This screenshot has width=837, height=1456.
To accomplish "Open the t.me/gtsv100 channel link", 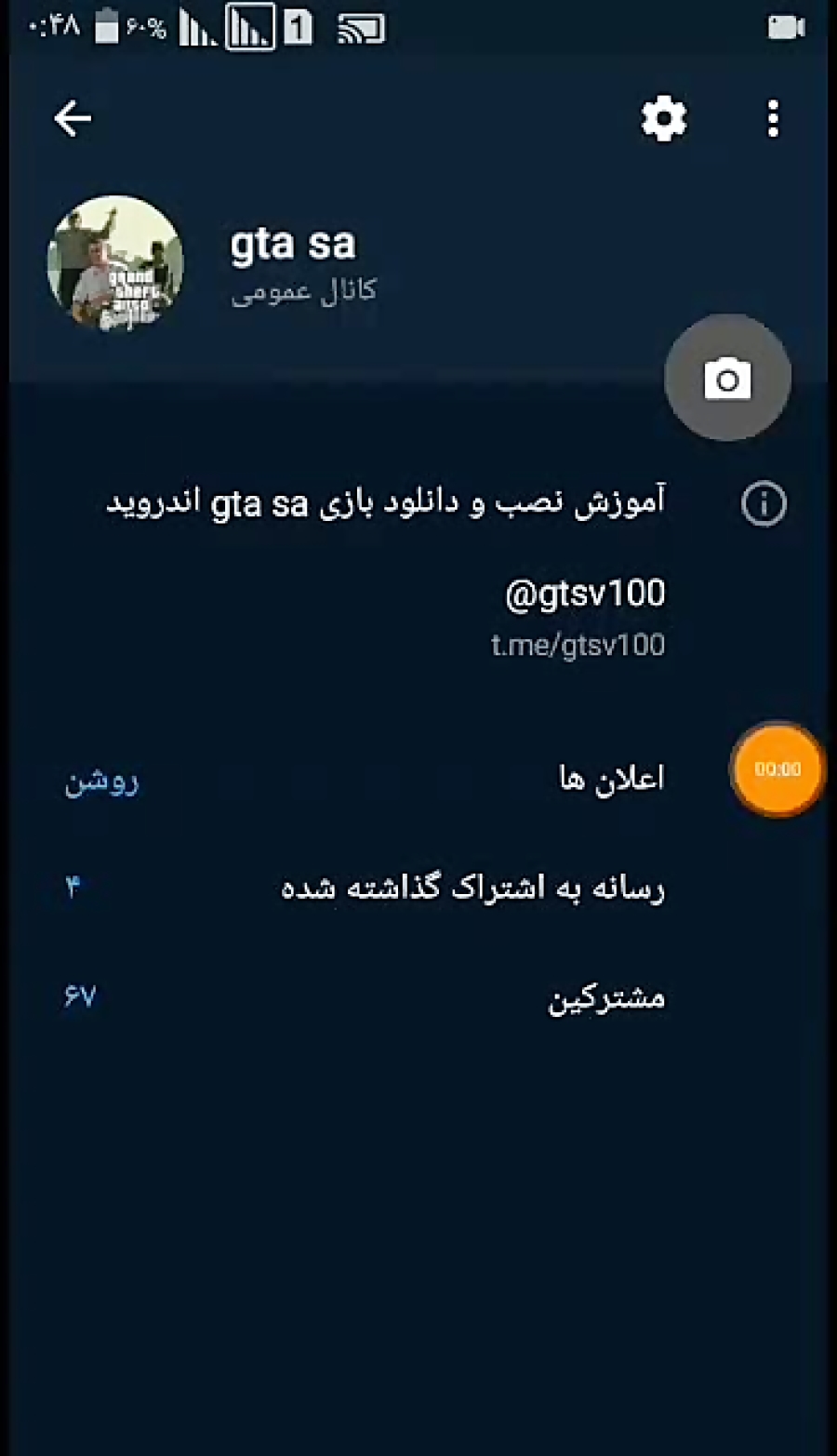I will point(578,645).
